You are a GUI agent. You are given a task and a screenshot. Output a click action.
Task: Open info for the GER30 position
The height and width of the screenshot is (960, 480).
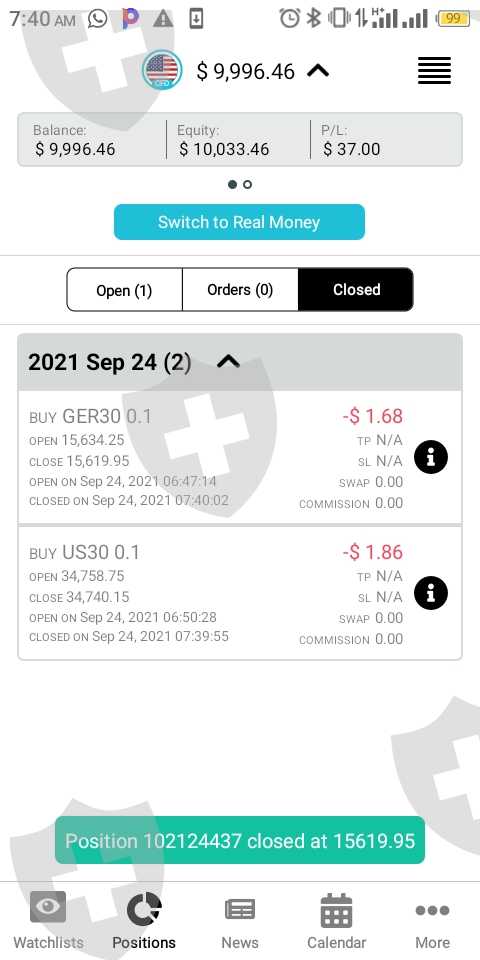point(431,457)
